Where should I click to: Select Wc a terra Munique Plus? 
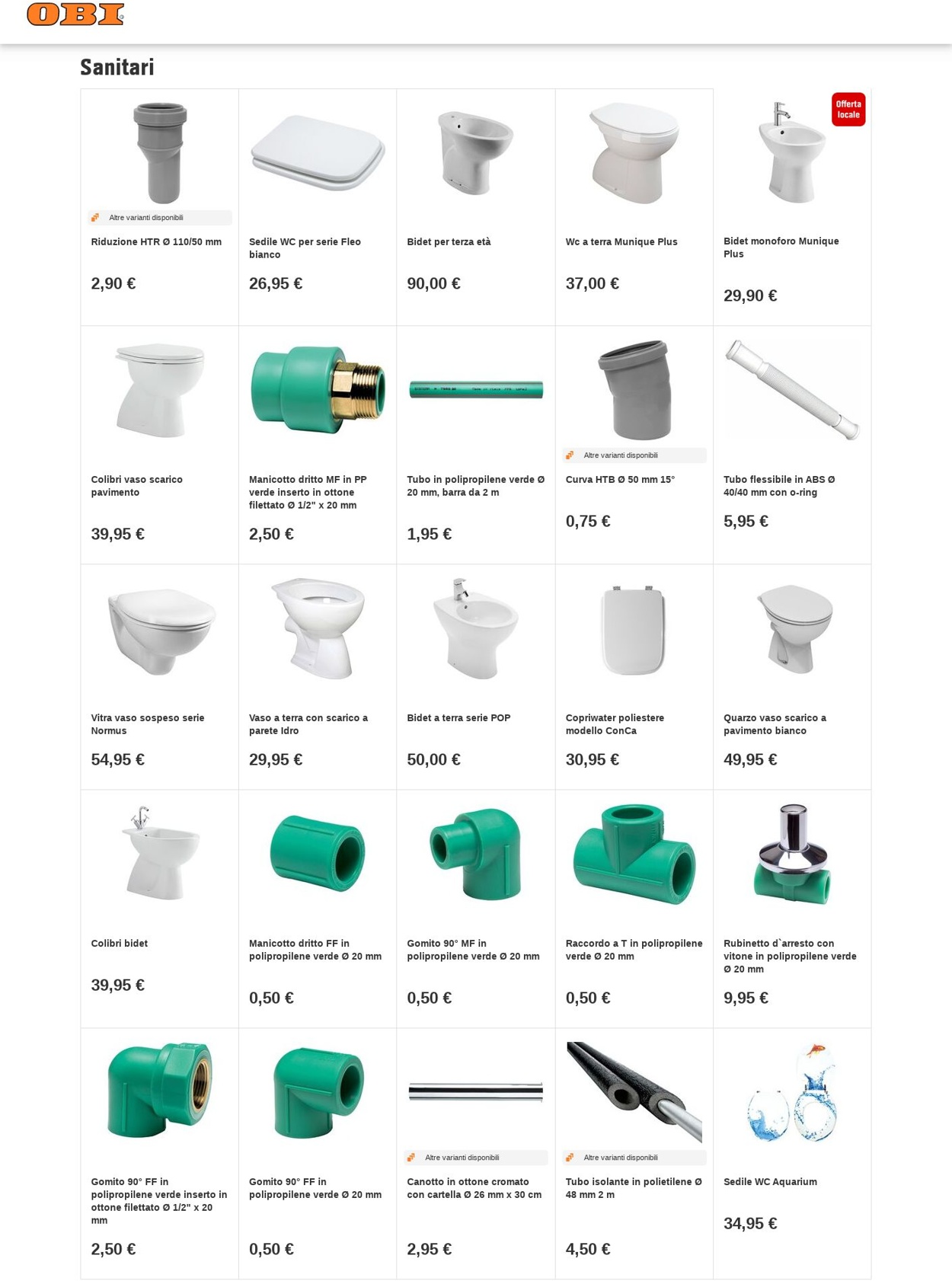click(x=621, y=242)
